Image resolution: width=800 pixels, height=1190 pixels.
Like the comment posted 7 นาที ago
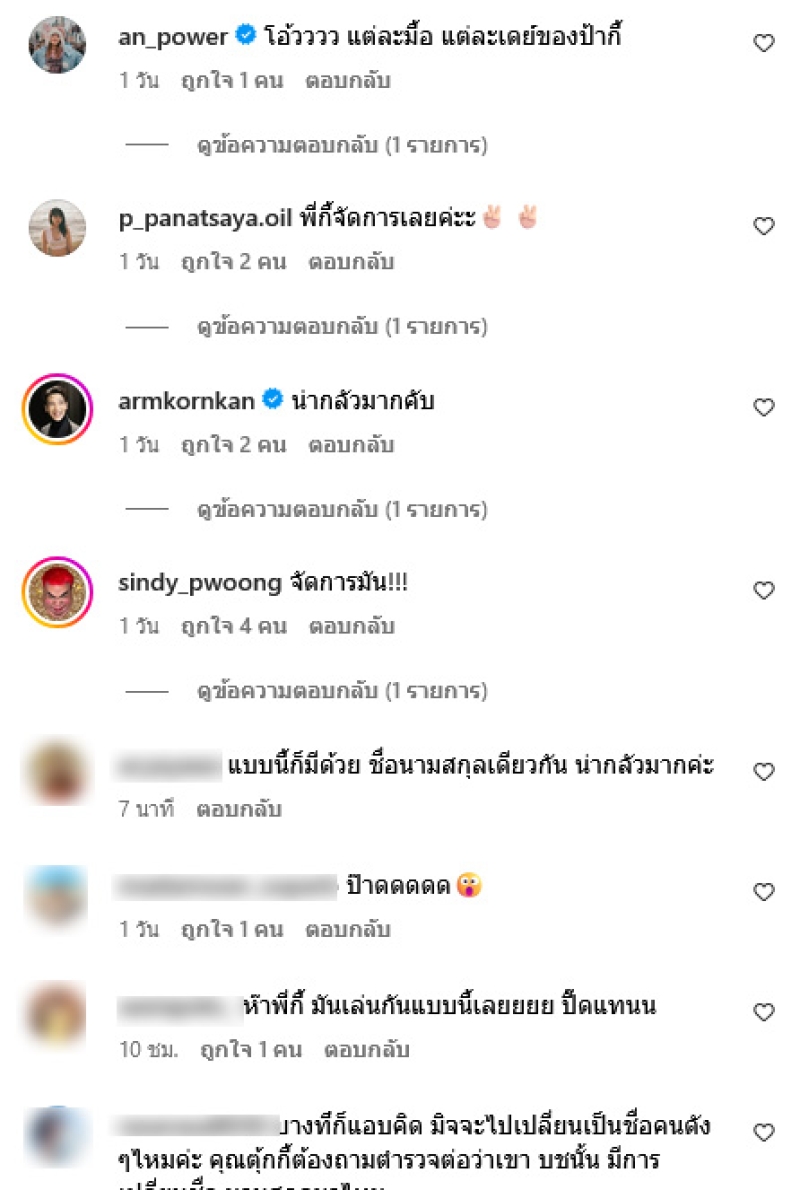pyautogui.click(x=764, y=772)
